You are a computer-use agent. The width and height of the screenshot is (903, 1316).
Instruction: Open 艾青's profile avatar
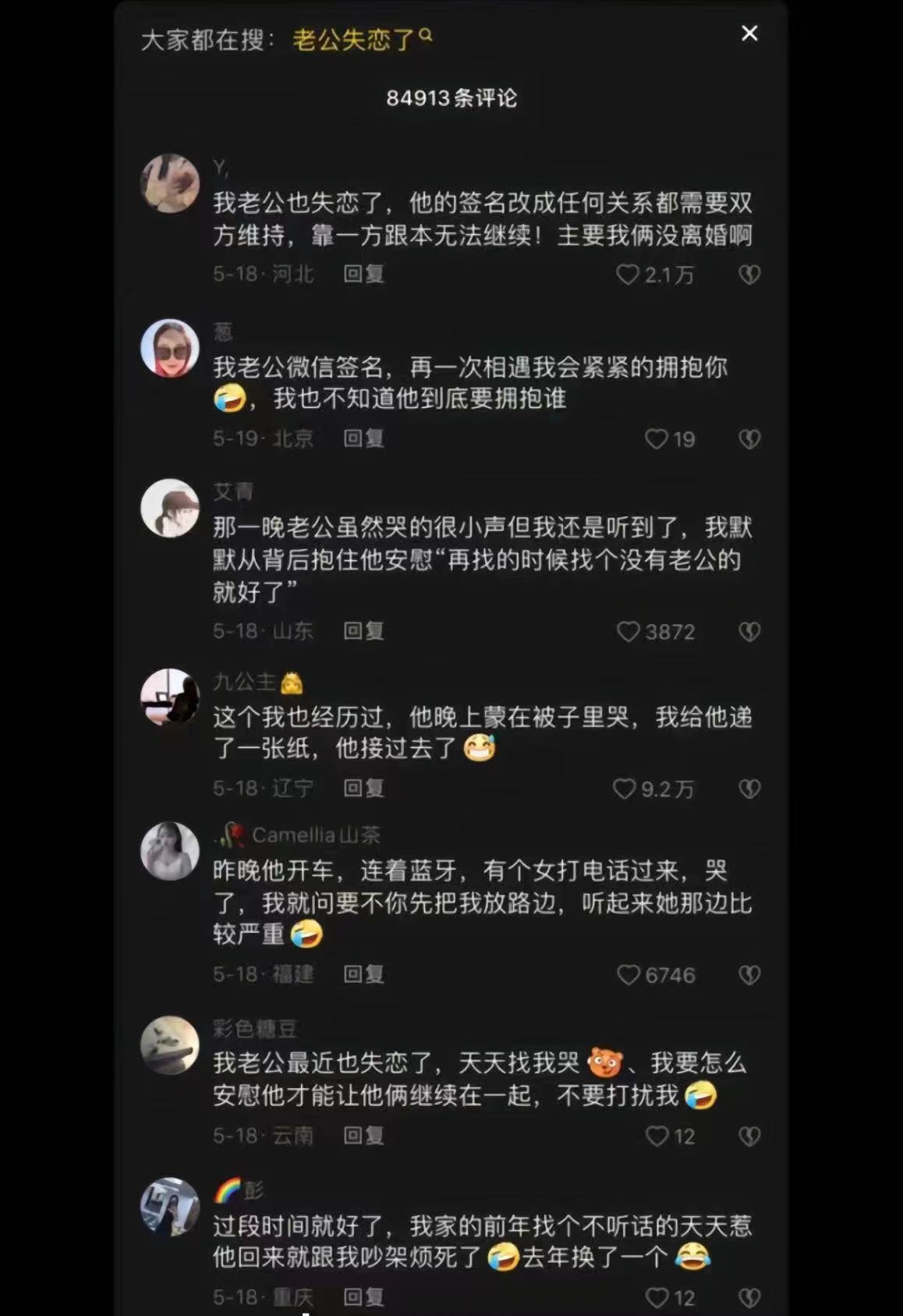click(x=170, y=508)
